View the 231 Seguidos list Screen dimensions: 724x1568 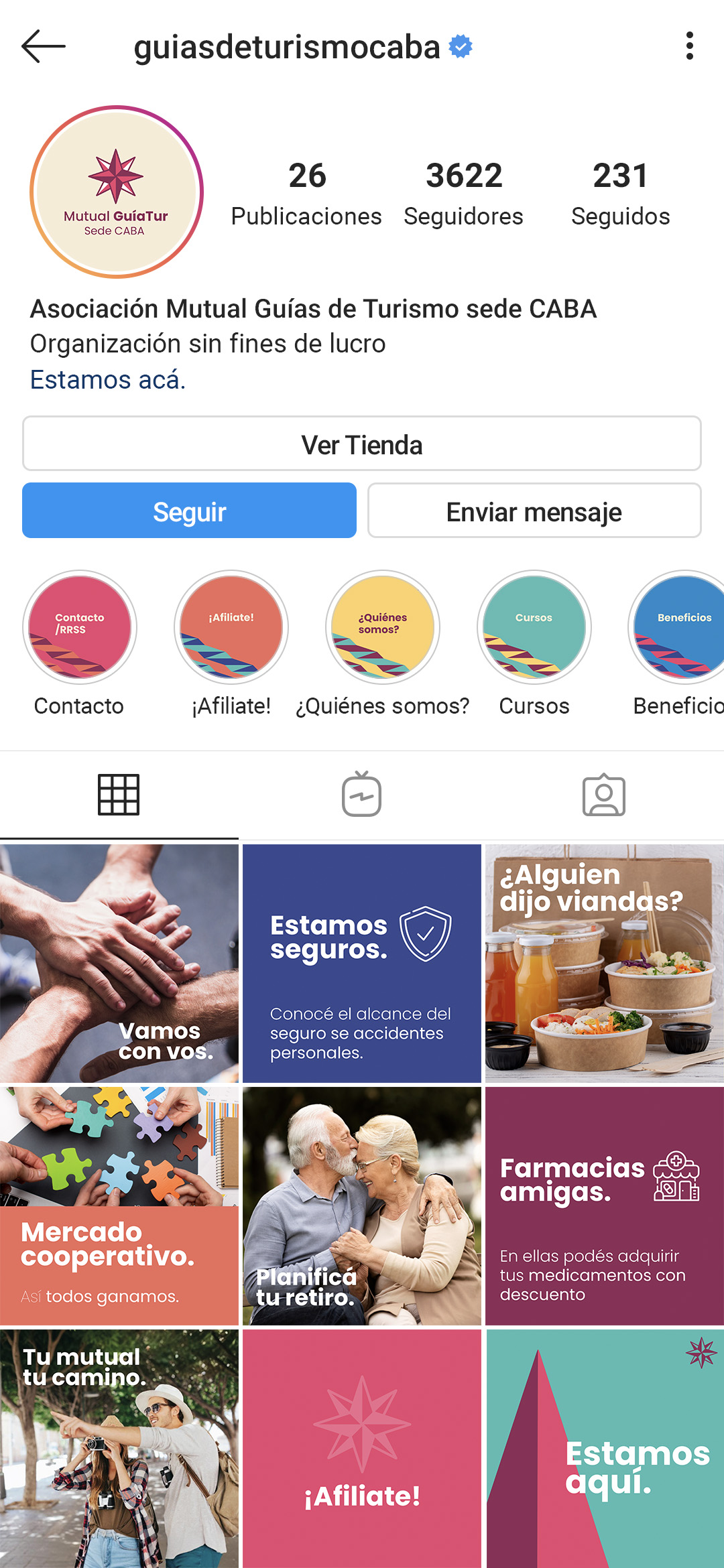pos(620,193)
